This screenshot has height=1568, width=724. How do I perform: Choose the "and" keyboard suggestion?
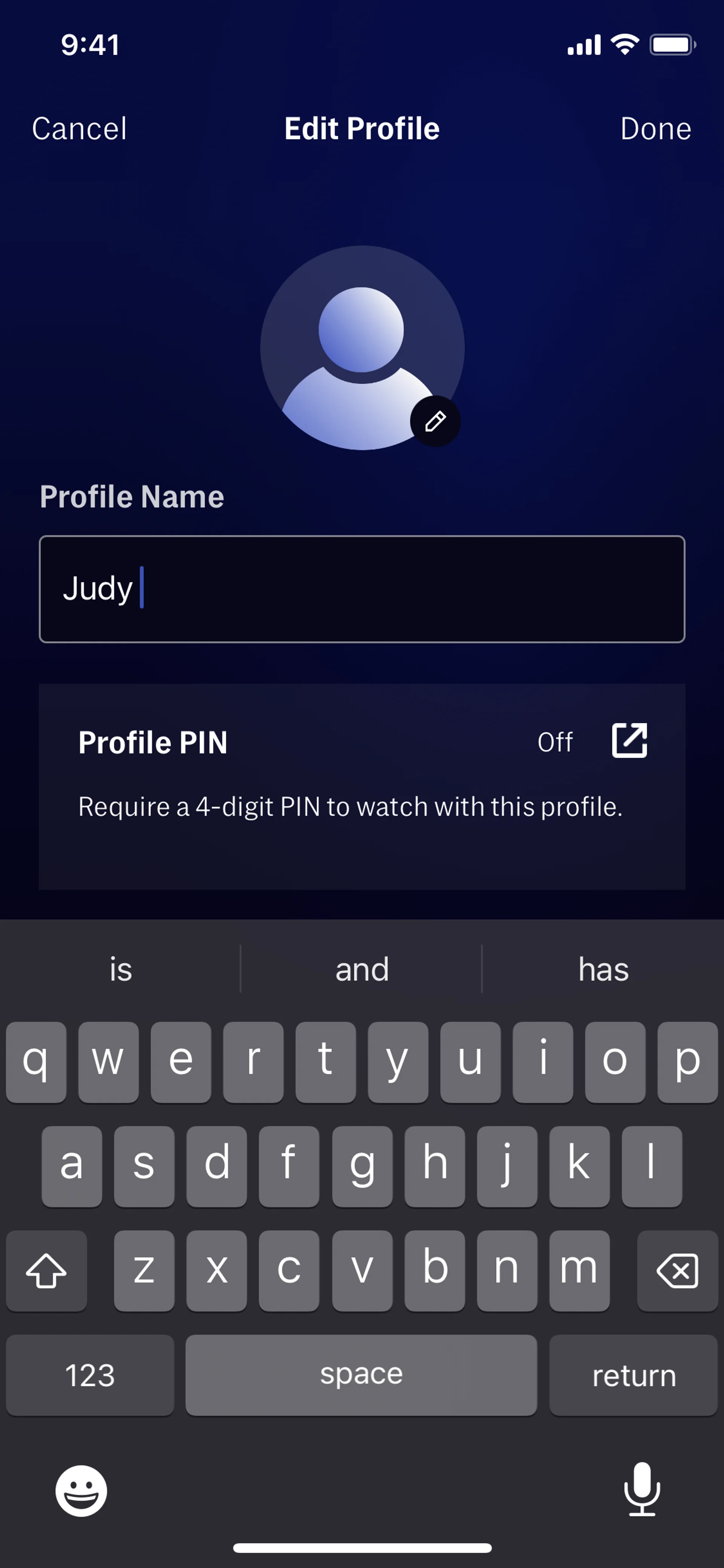pyautogui.click(x=361, y=969)
